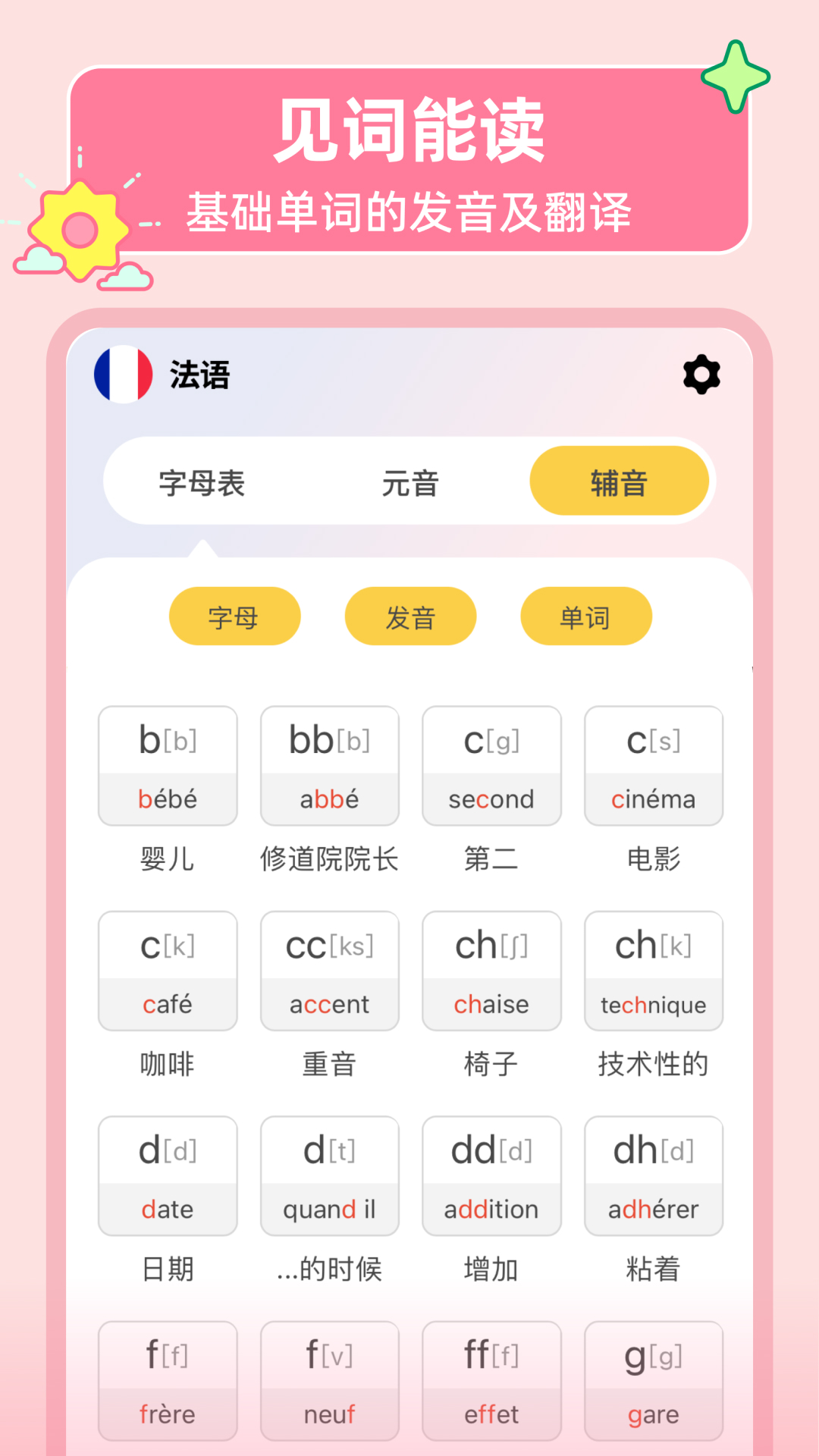
Task: Select the b[b] consonant card
Action: point(167,764)
